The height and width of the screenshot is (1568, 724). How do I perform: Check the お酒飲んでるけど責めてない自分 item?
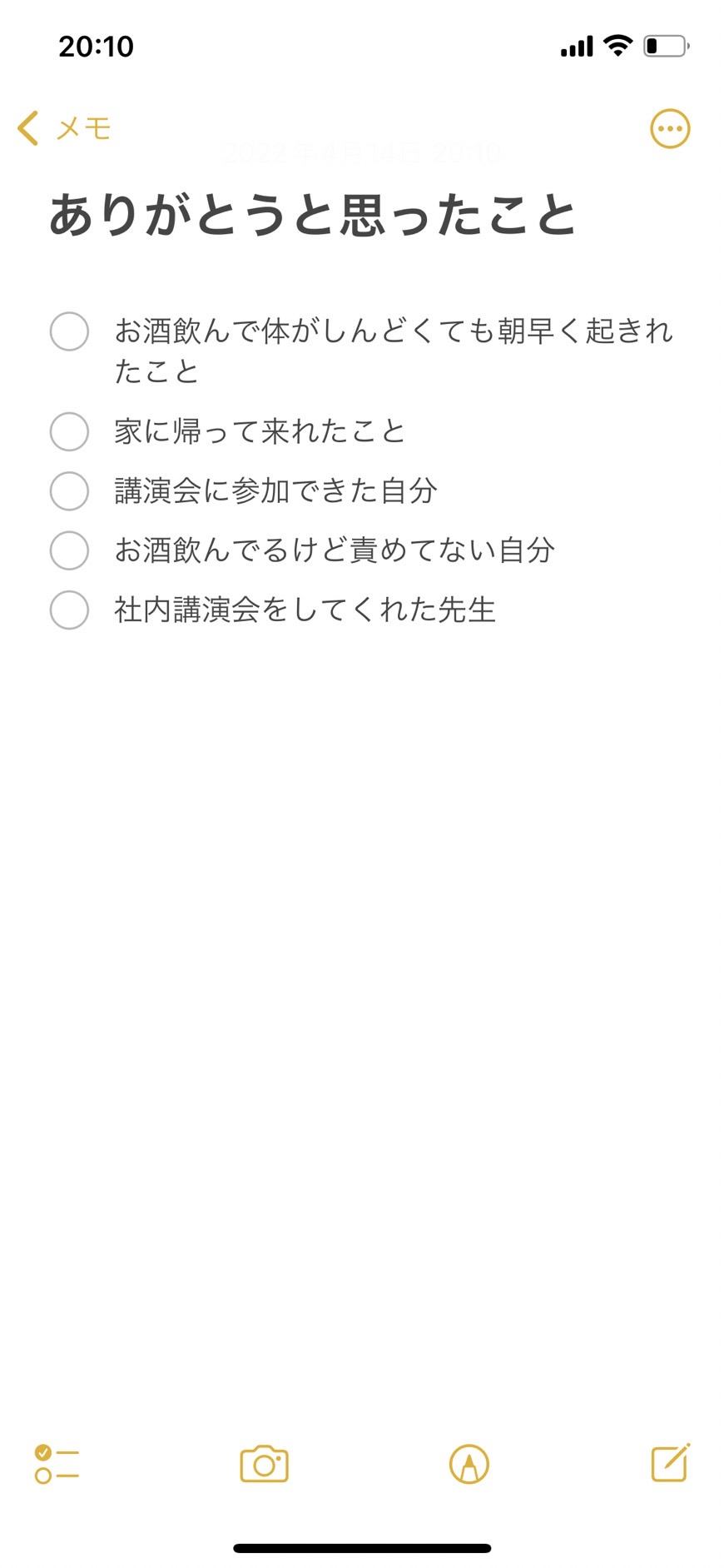click(69, 550)
